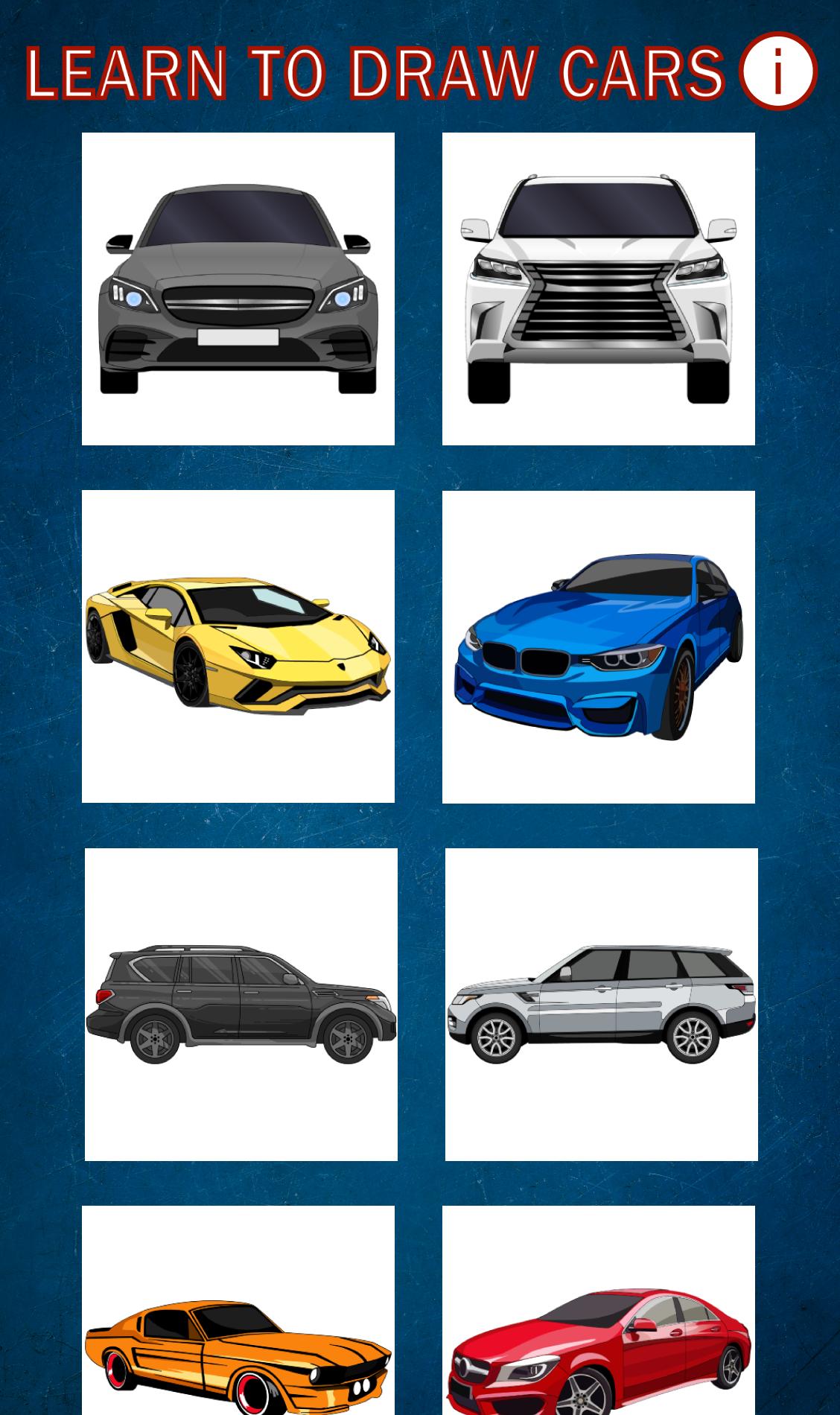This screenshot has width=840, height=1415.
Task: Select the gray front-view sedan tile
Action: (238, 289)
